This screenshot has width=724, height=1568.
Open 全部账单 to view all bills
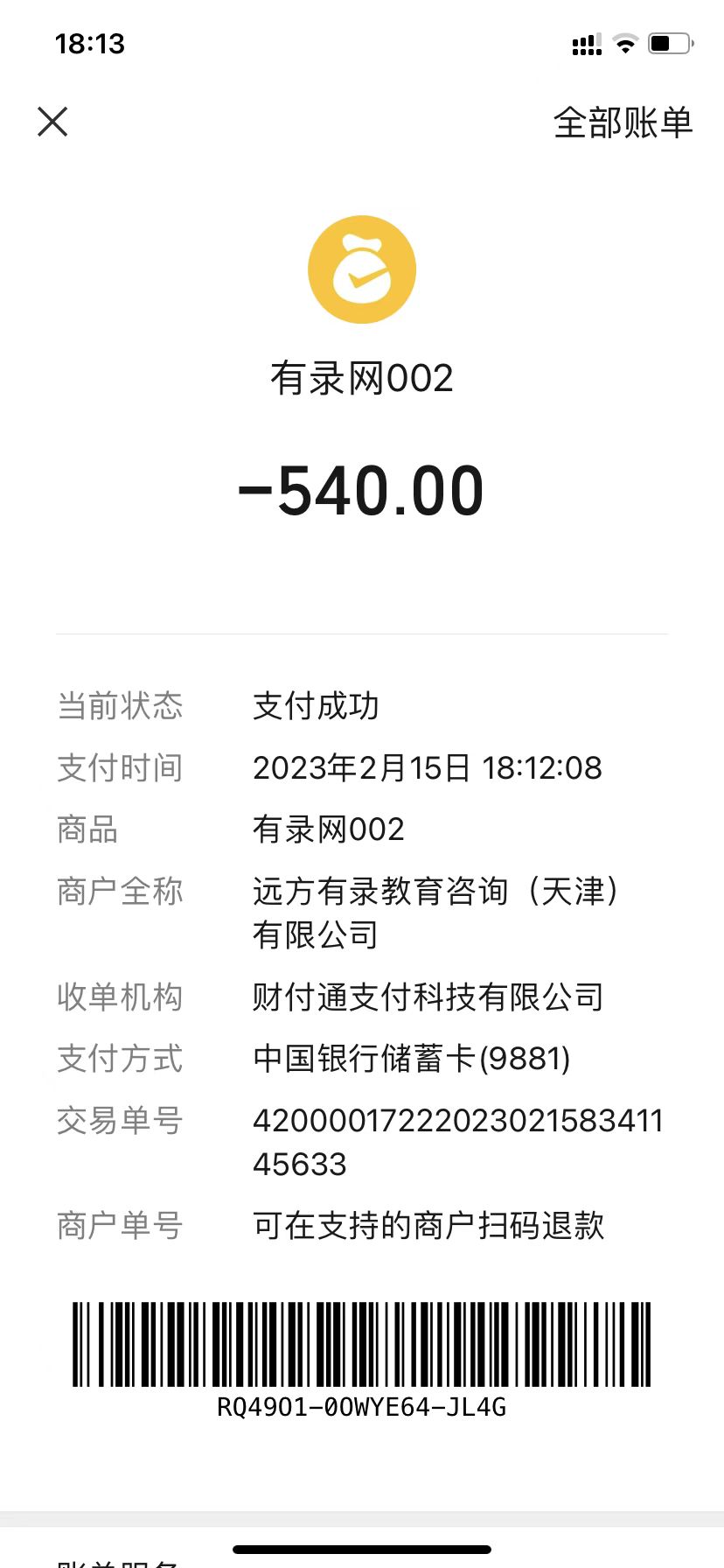(623, 122)
